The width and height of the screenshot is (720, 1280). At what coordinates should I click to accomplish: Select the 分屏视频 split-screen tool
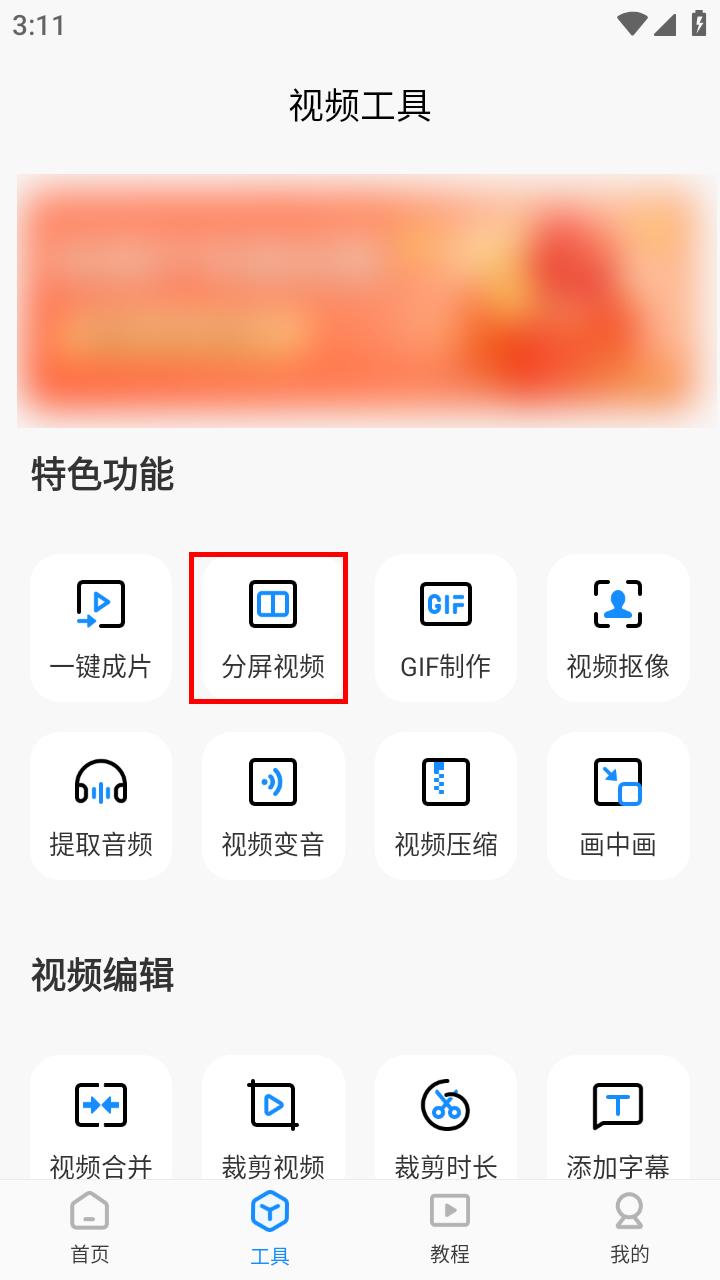click(x=273, y=627)
